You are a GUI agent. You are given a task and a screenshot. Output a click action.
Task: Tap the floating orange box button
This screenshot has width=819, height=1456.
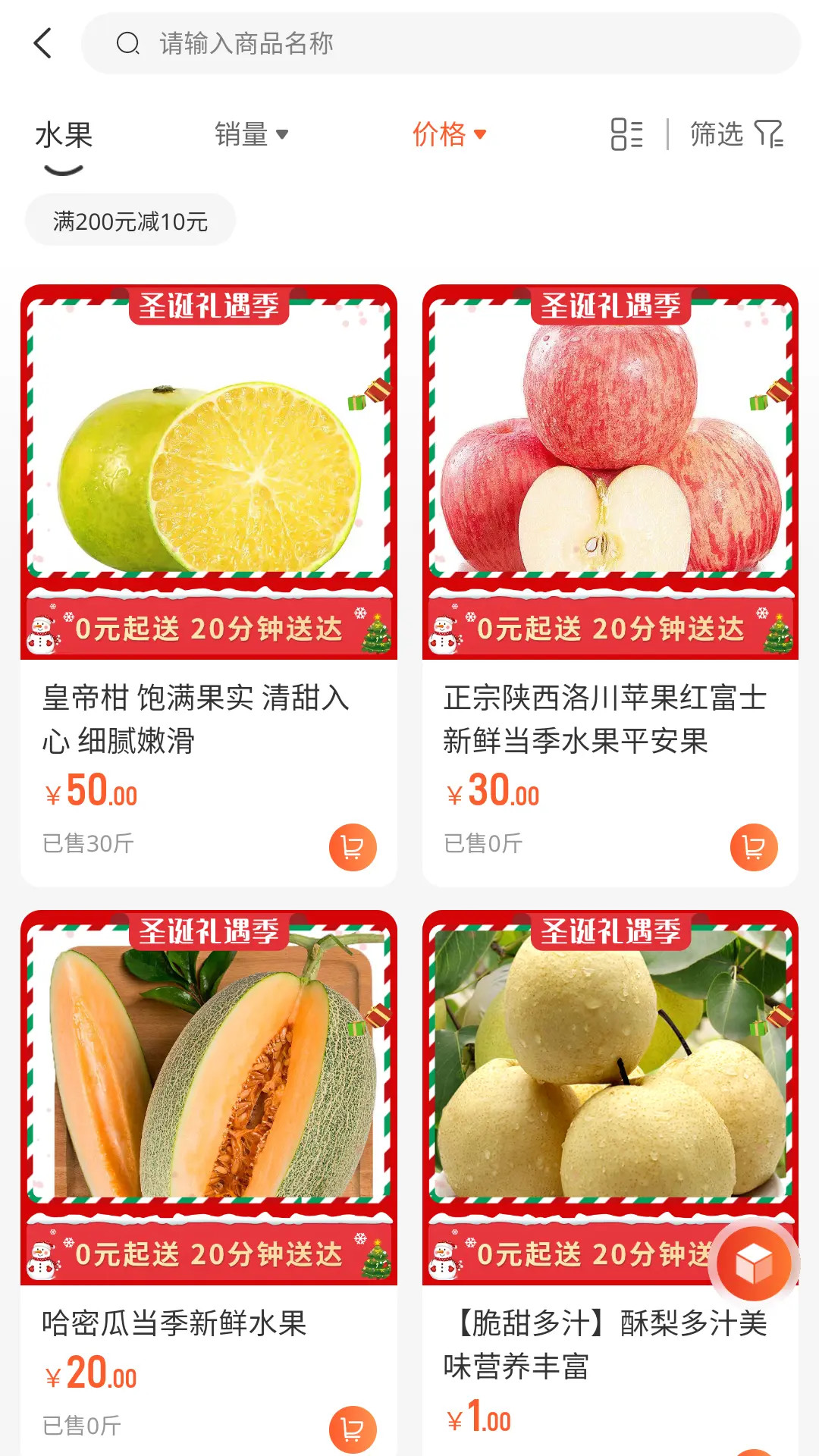pos(754,1264)
